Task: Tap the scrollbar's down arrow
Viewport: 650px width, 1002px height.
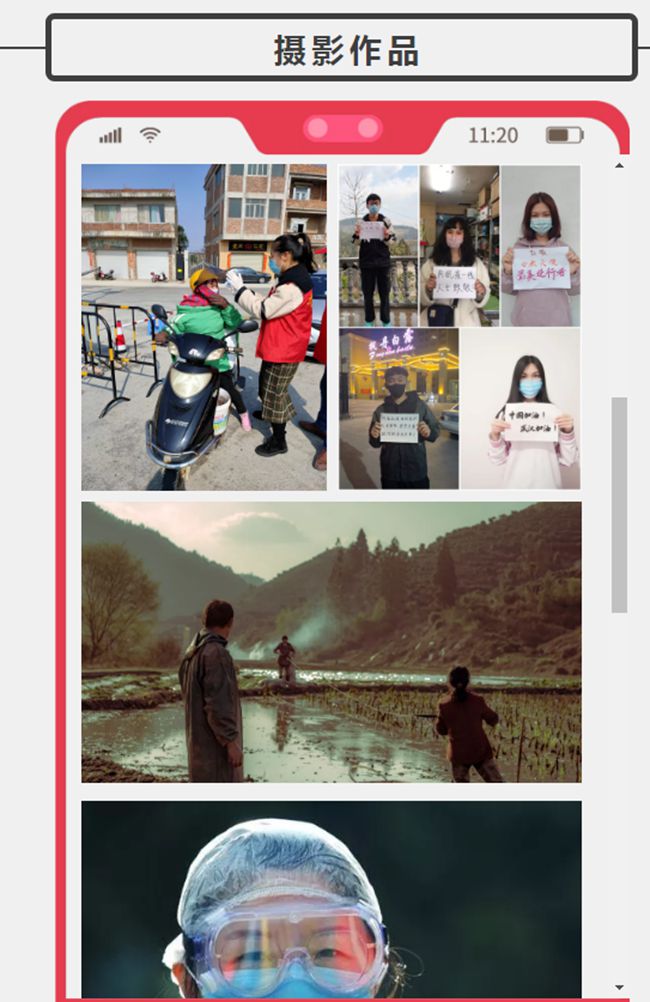Action: point(619,987)
